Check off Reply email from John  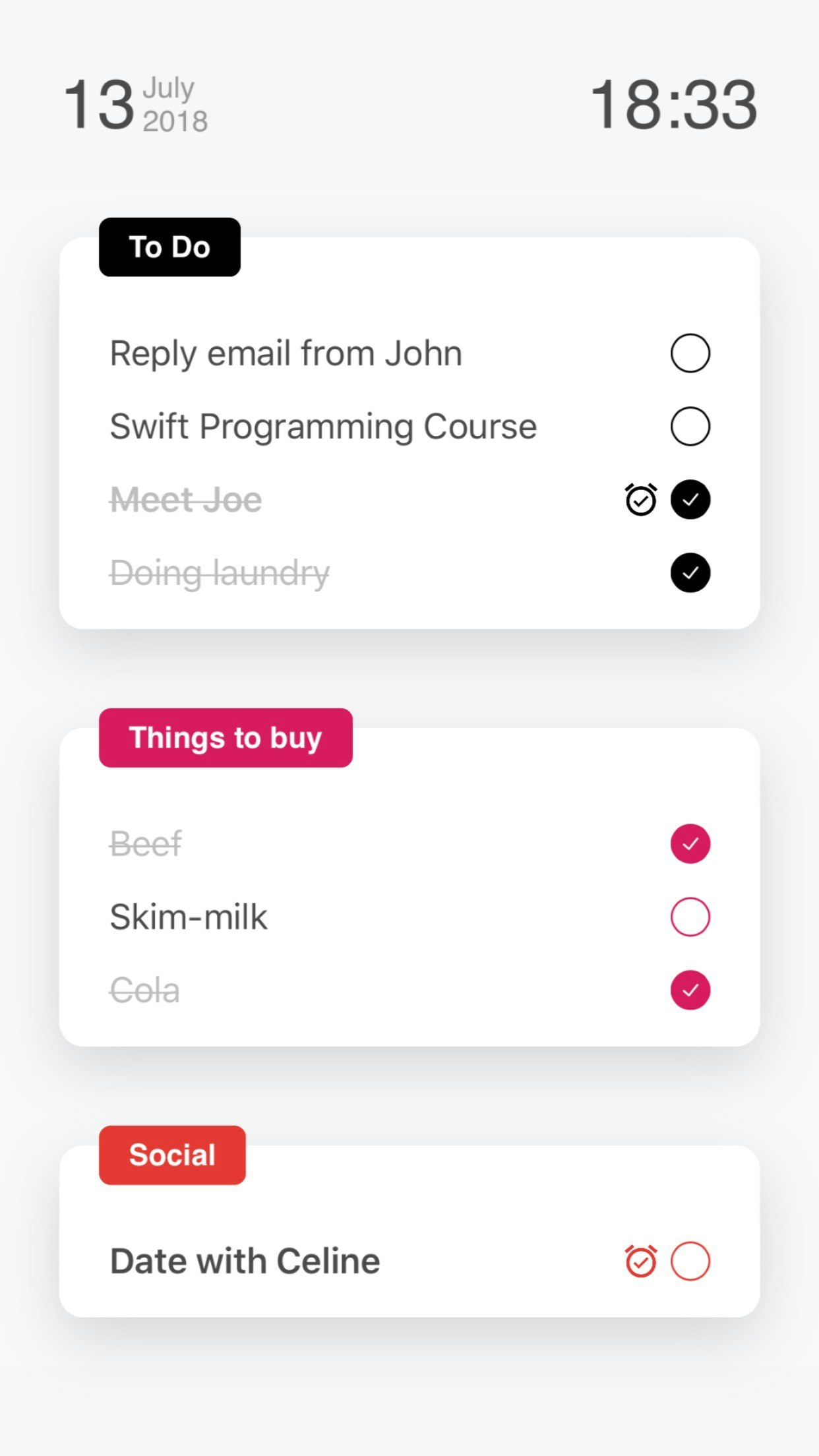point(690,353)
